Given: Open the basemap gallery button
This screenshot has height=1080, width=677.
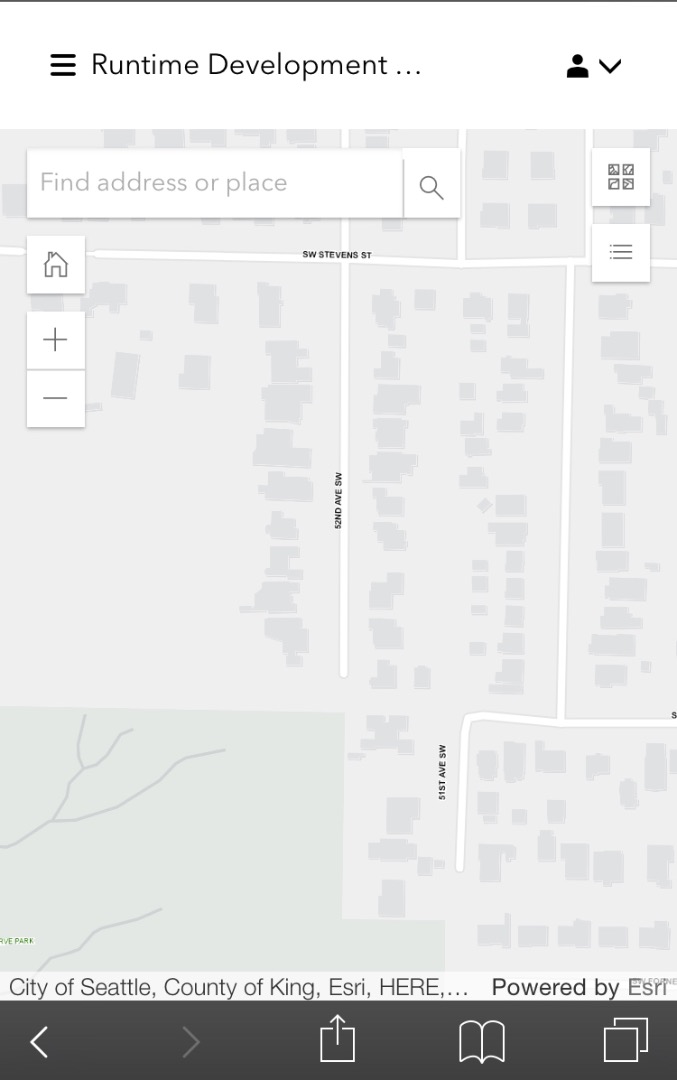Looking at the screenshot, I should [621, 177].
